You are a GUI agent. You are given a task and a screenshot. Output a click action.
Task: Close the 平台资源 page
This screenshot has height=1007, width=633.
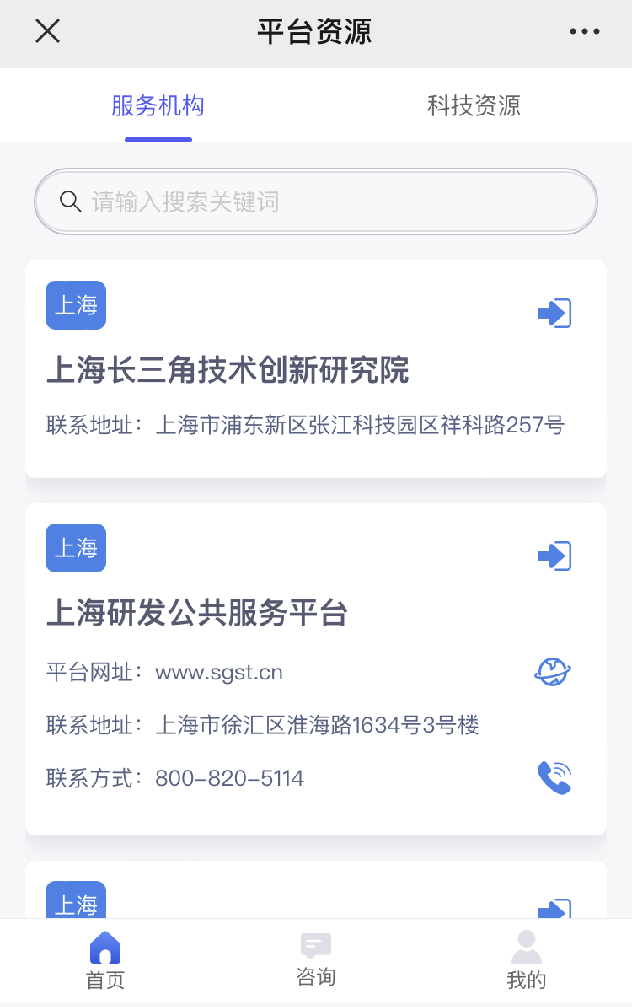click(x=48, y=31)
